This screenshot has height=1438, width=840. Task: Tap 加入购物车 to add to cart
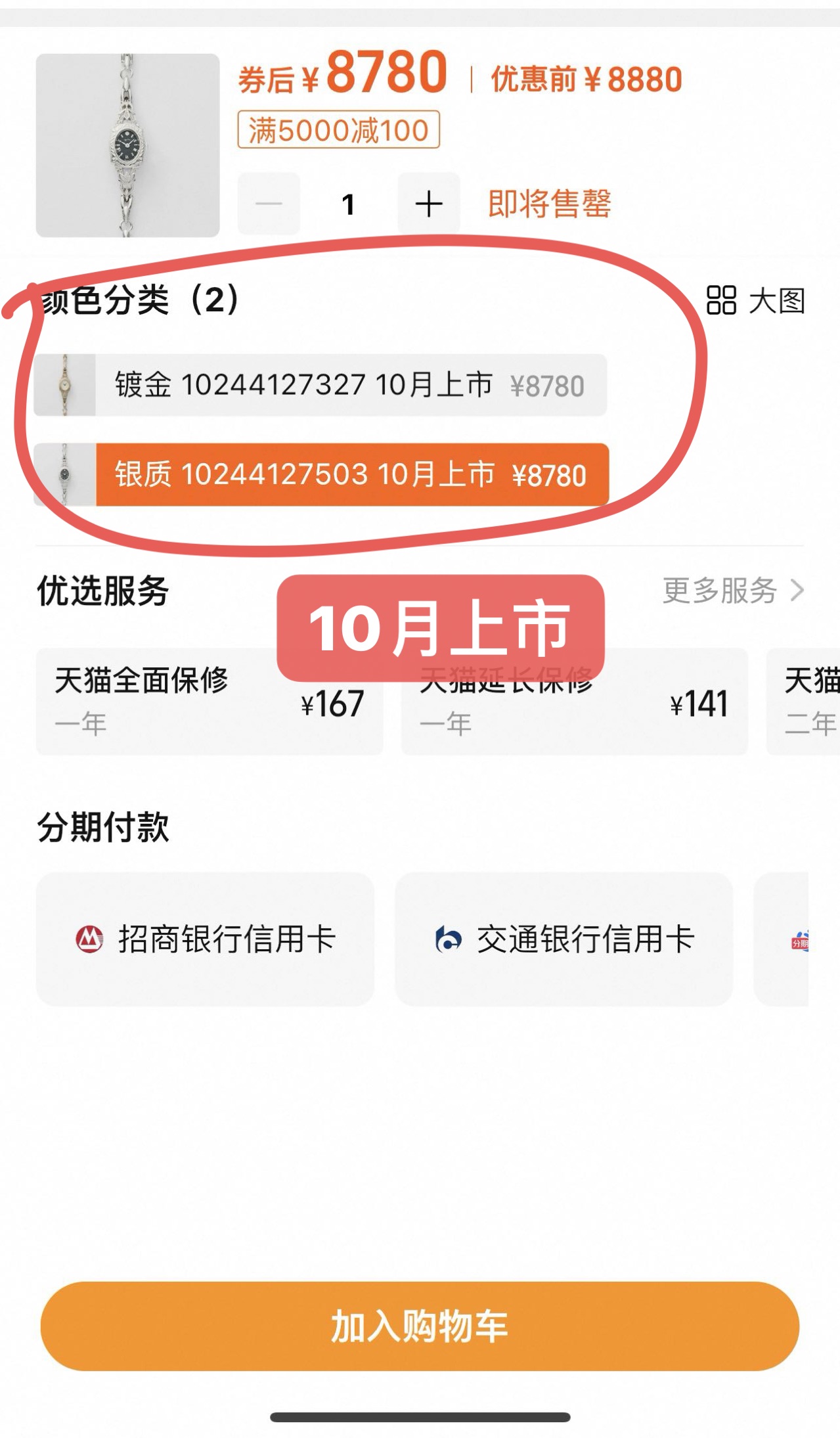(x=420, y=1325)
